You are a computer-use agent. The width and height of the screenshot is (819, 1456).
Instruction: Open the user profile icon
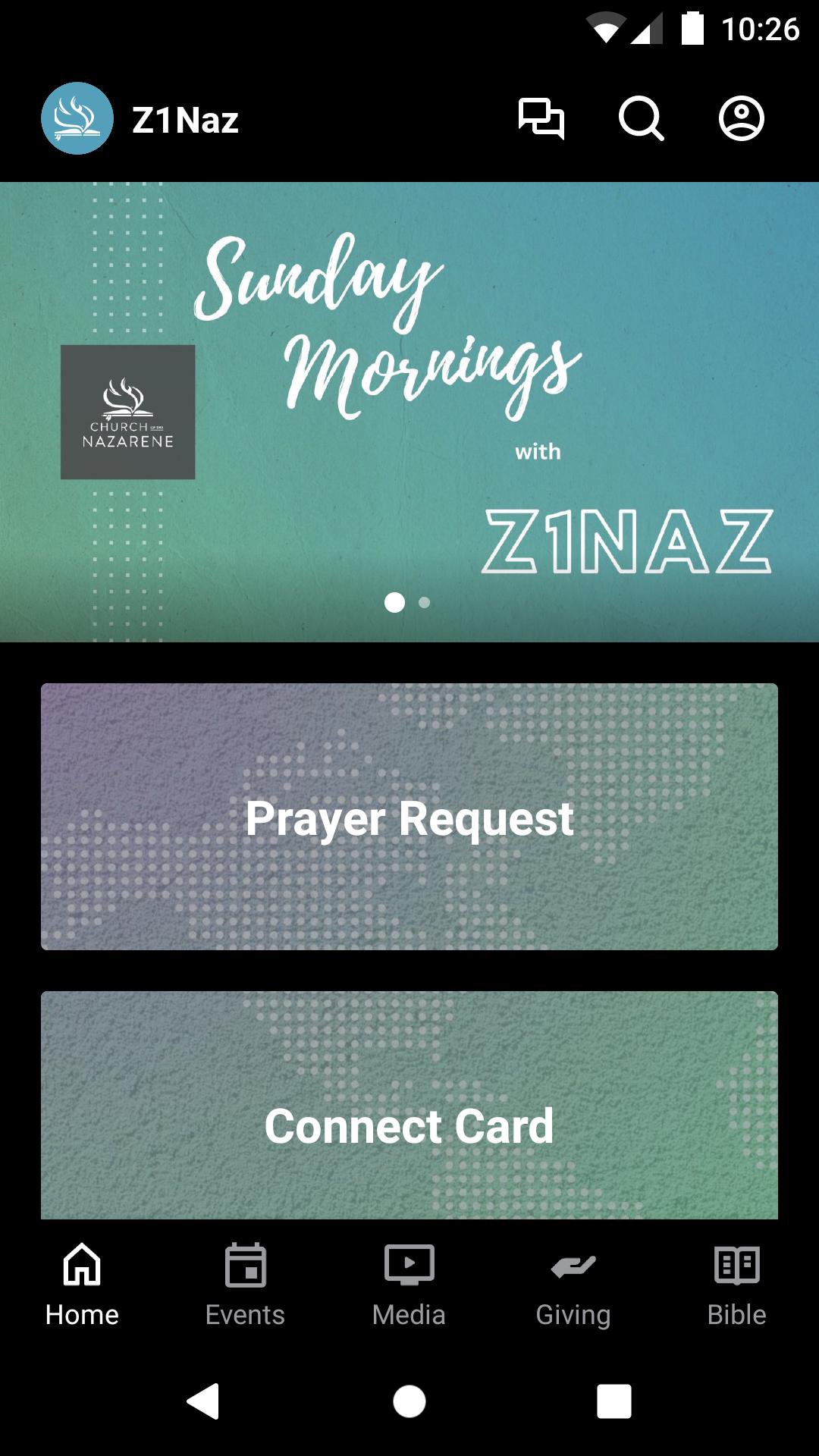tap(741, 119)
